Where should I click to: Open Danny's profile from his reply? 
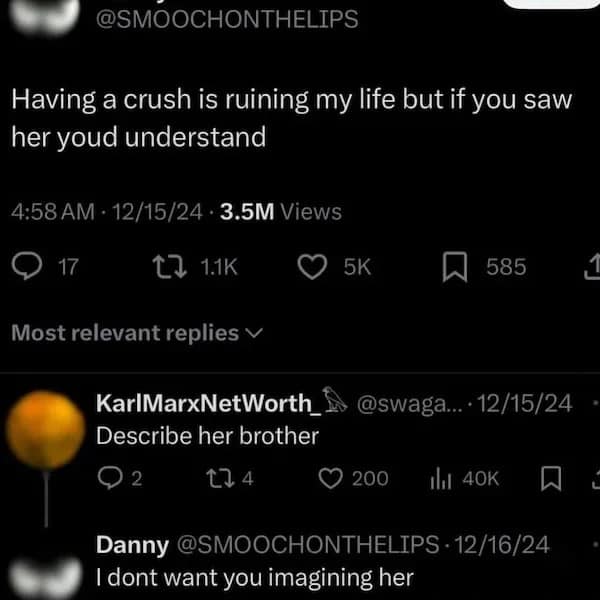131,545
